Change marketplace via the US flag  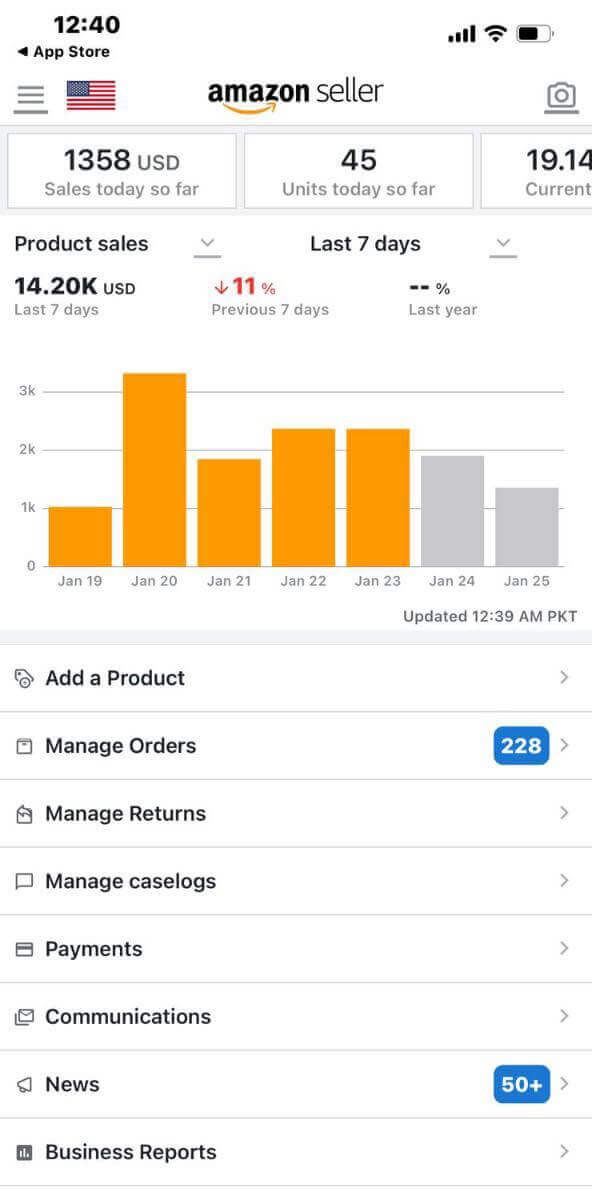[91, 96]
